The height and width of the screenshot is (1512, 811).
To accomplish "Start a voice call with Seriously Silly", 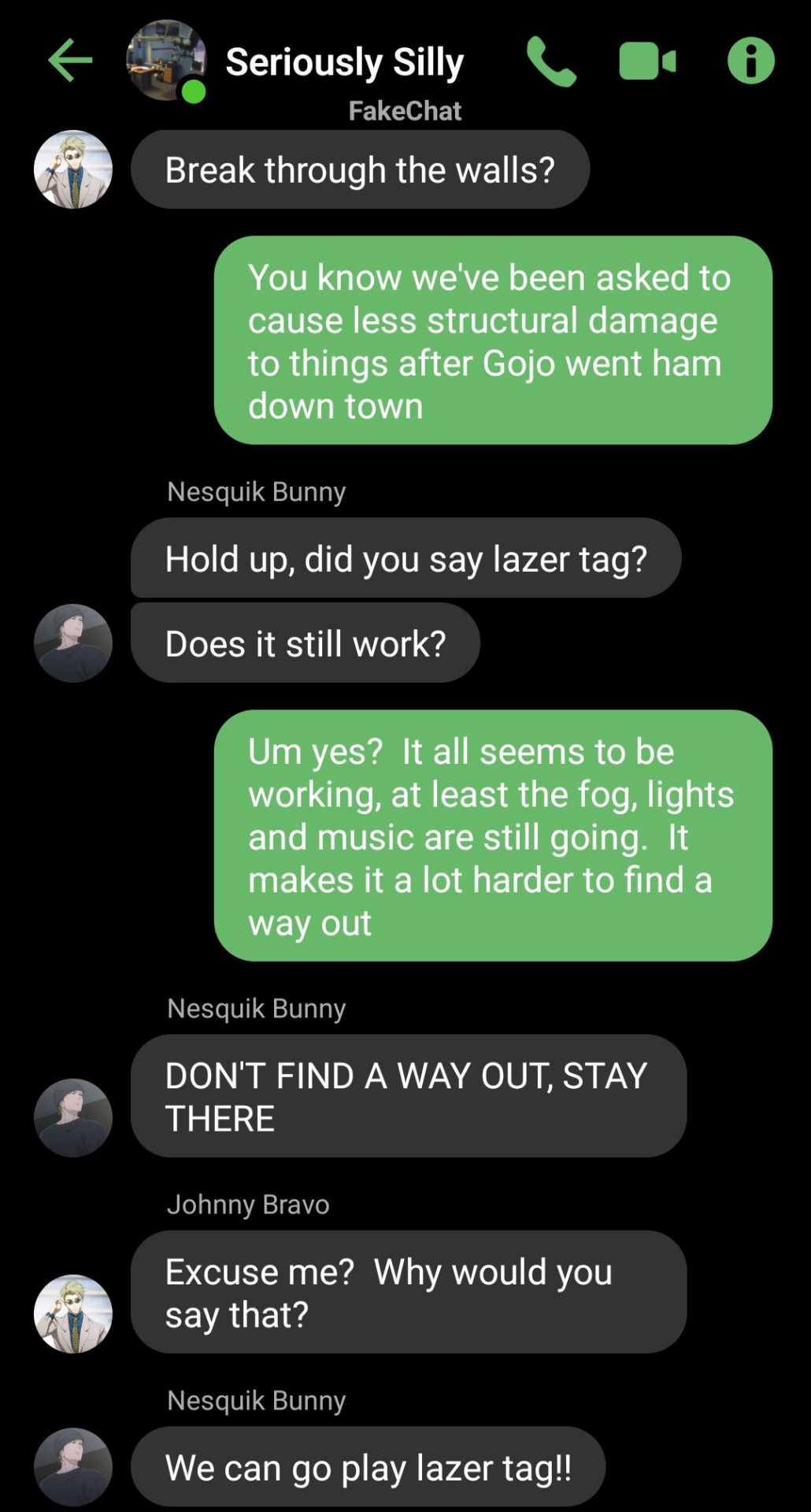I will pos(551,61).
